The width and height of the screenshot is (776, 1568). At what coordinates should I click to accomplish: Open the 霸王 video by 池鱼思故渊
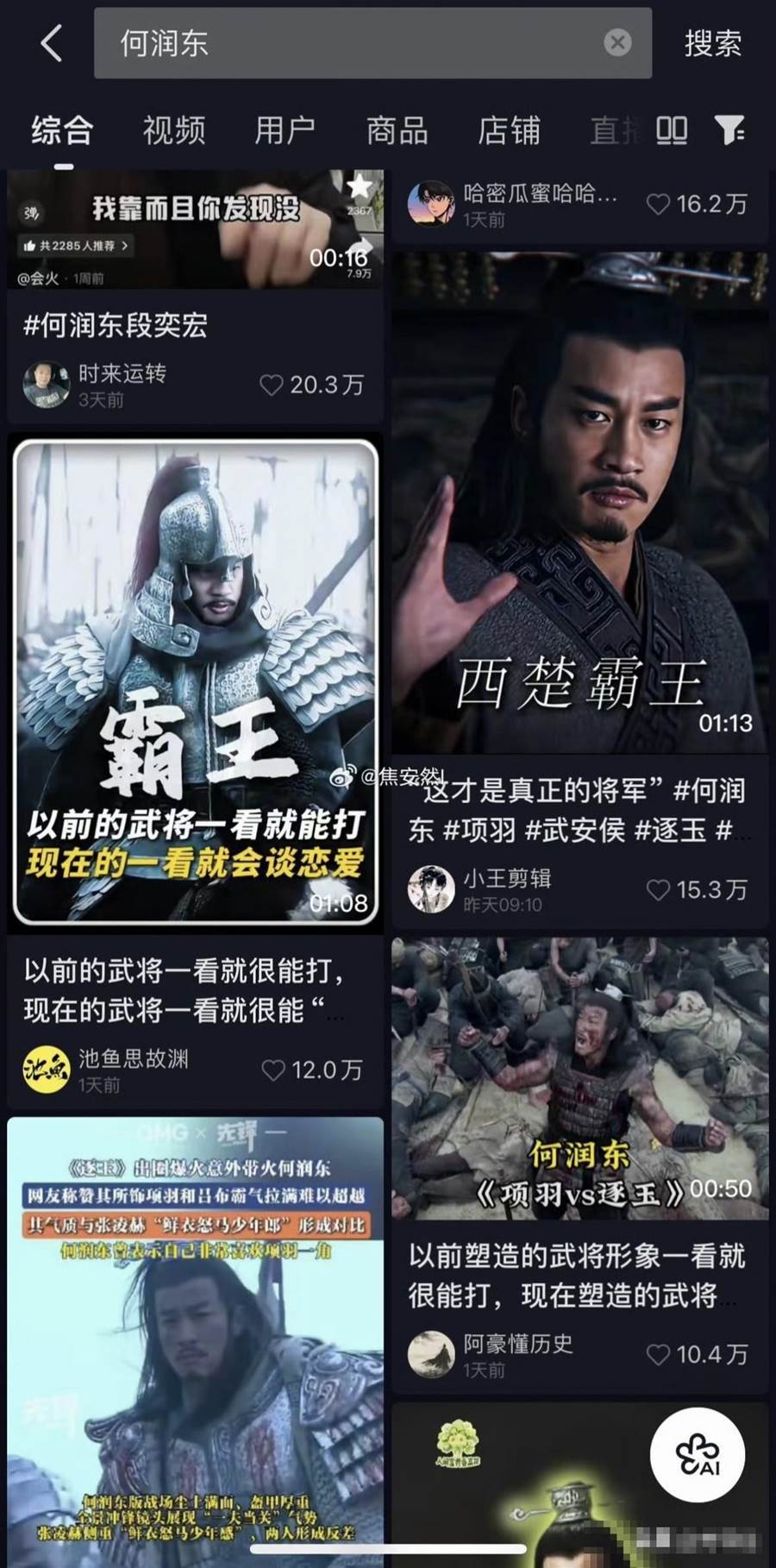coord(196,682)
